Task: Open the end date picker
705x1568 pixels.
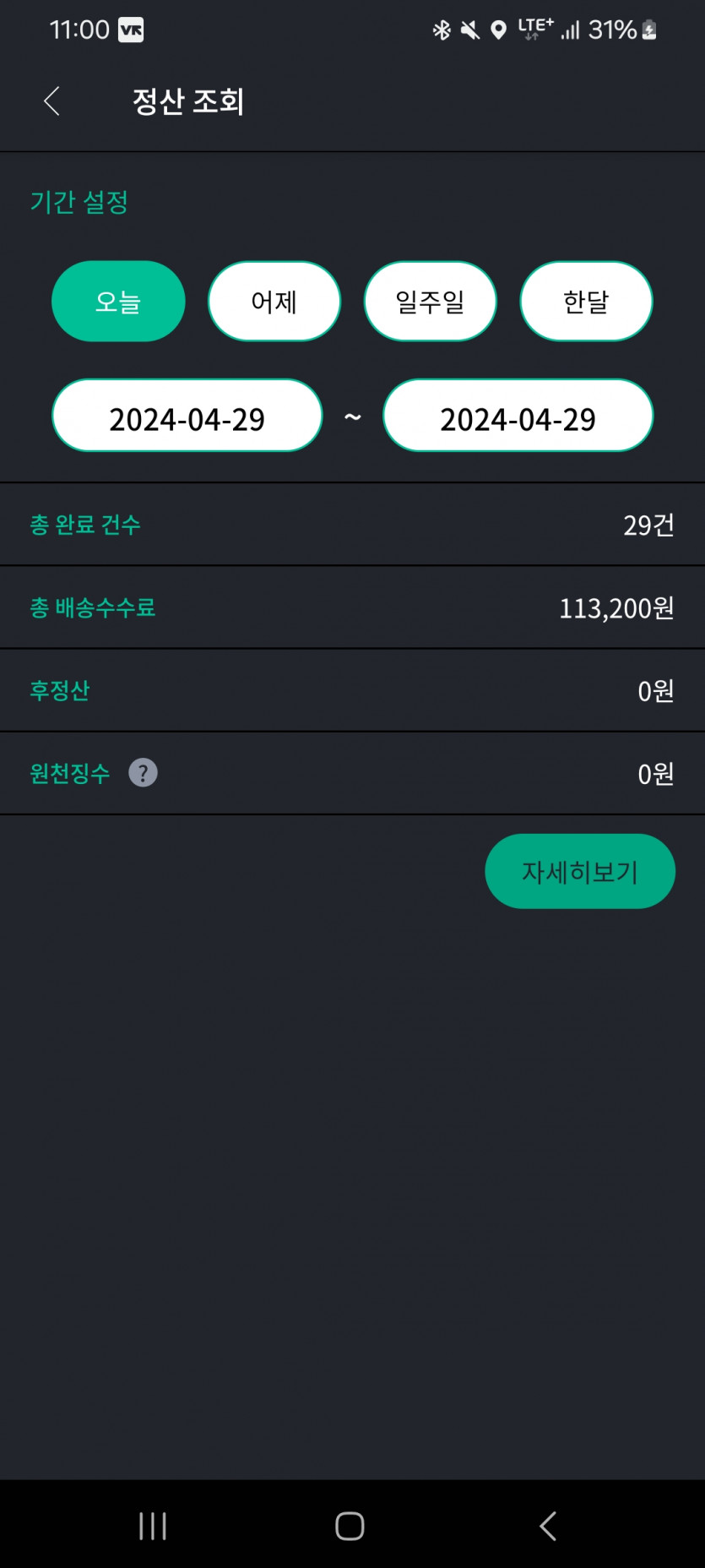Action: [x=518, y=416]
